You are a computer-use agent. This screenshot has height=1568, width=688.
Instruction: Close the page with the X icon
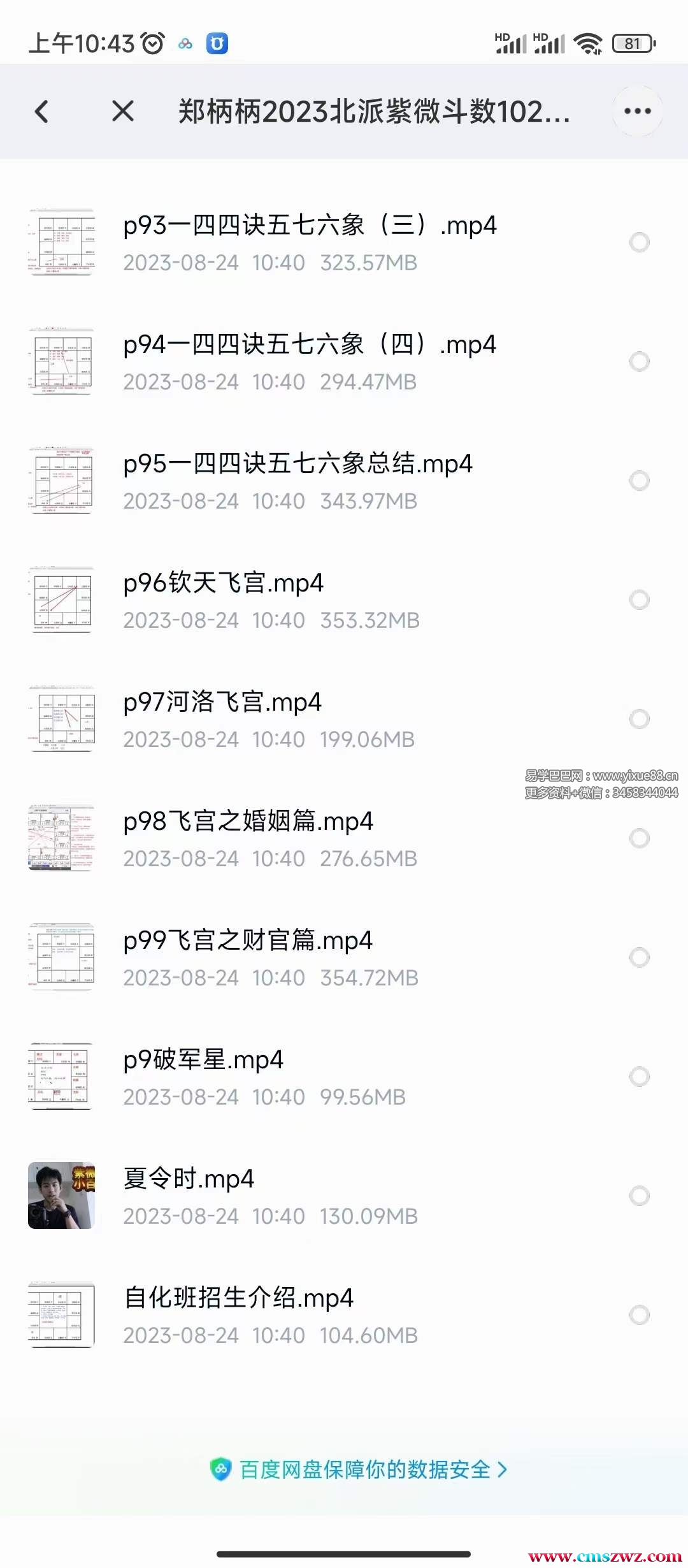(x=122, y=112)
